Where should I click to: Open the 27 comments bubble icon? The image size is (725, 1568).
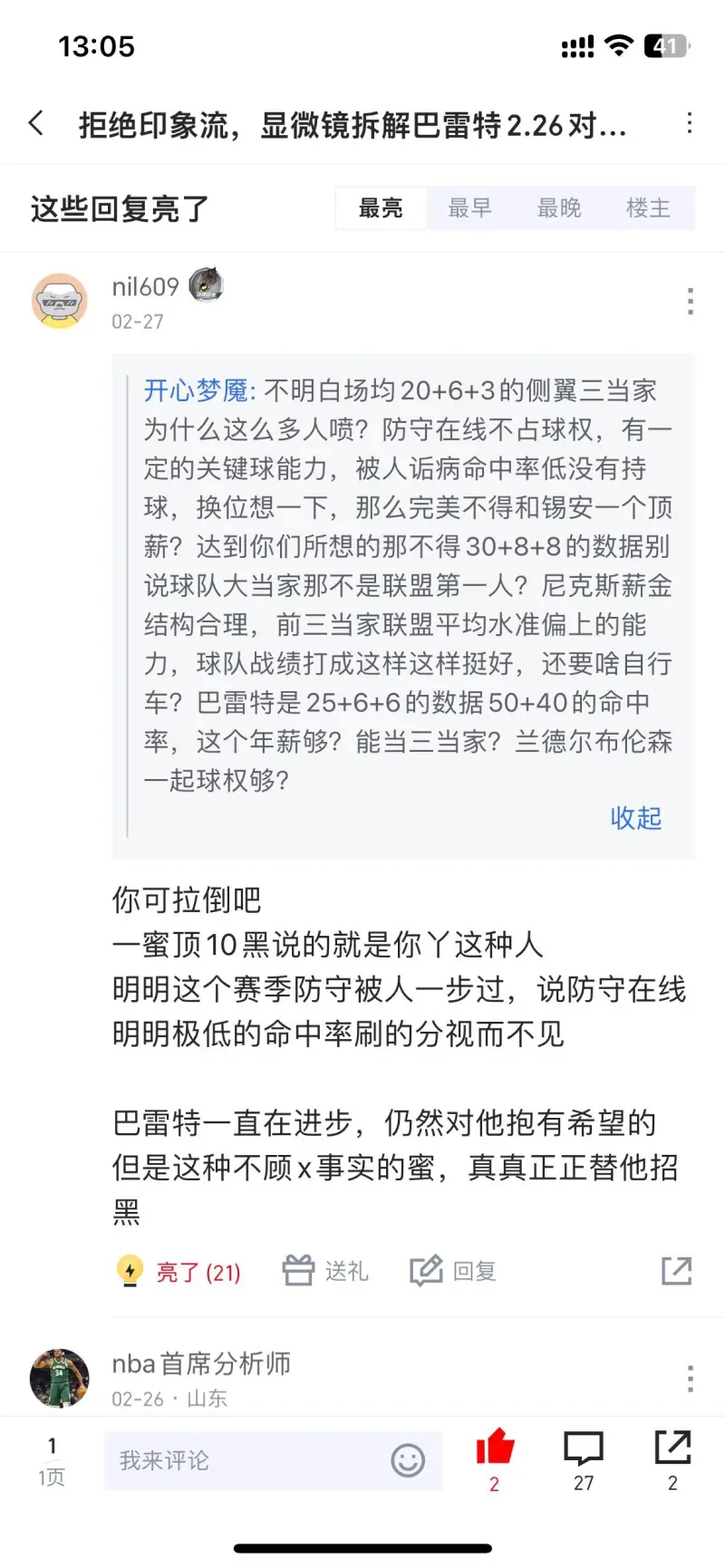[583, 1449]
